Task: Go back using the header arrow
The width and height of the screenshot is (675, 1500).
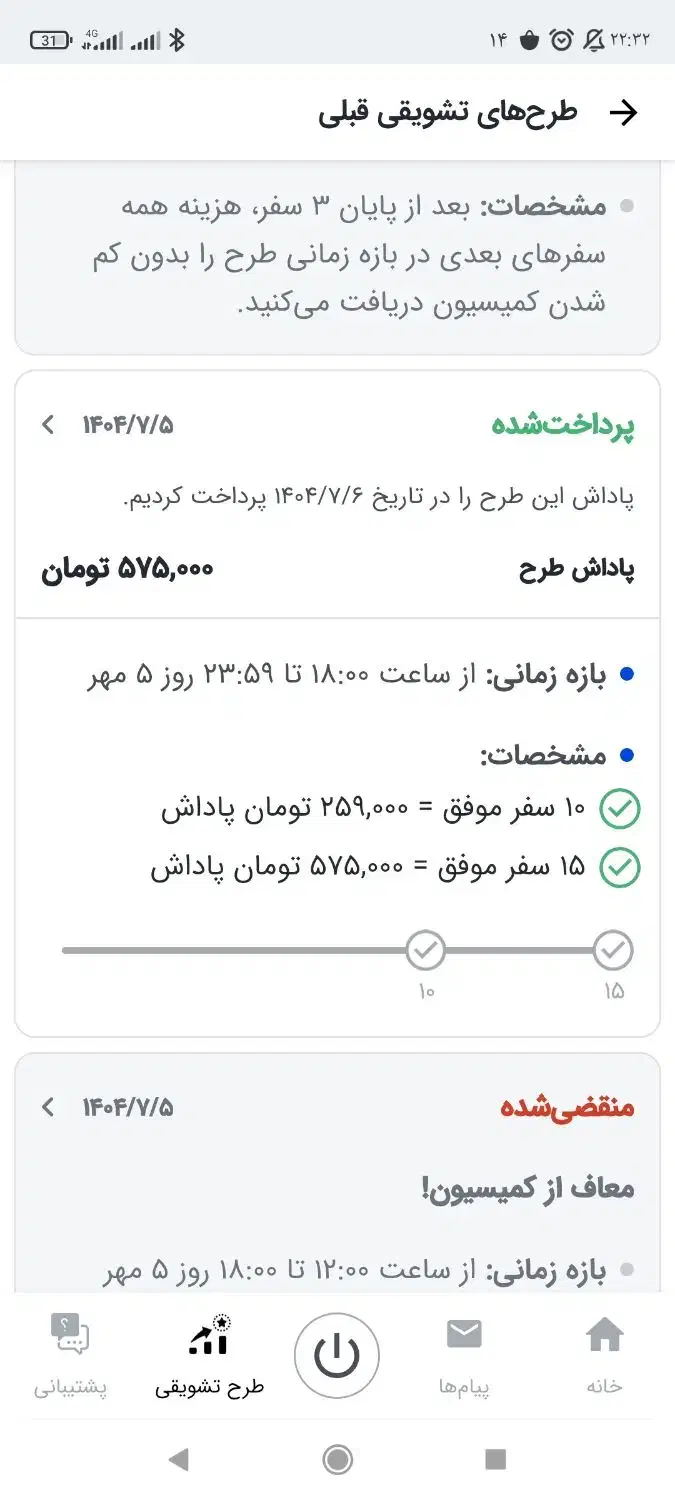Action: pos(622,113)
